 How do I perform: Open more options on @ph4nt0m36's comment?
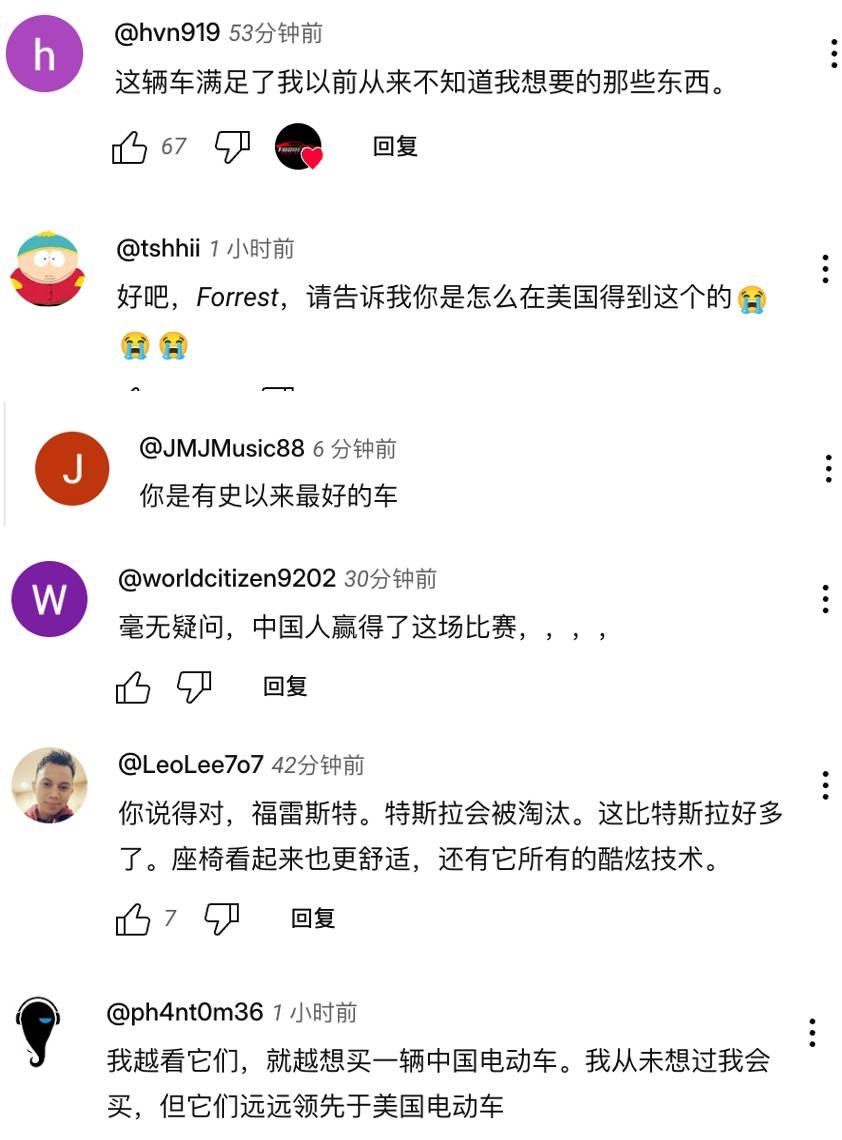813,1033
